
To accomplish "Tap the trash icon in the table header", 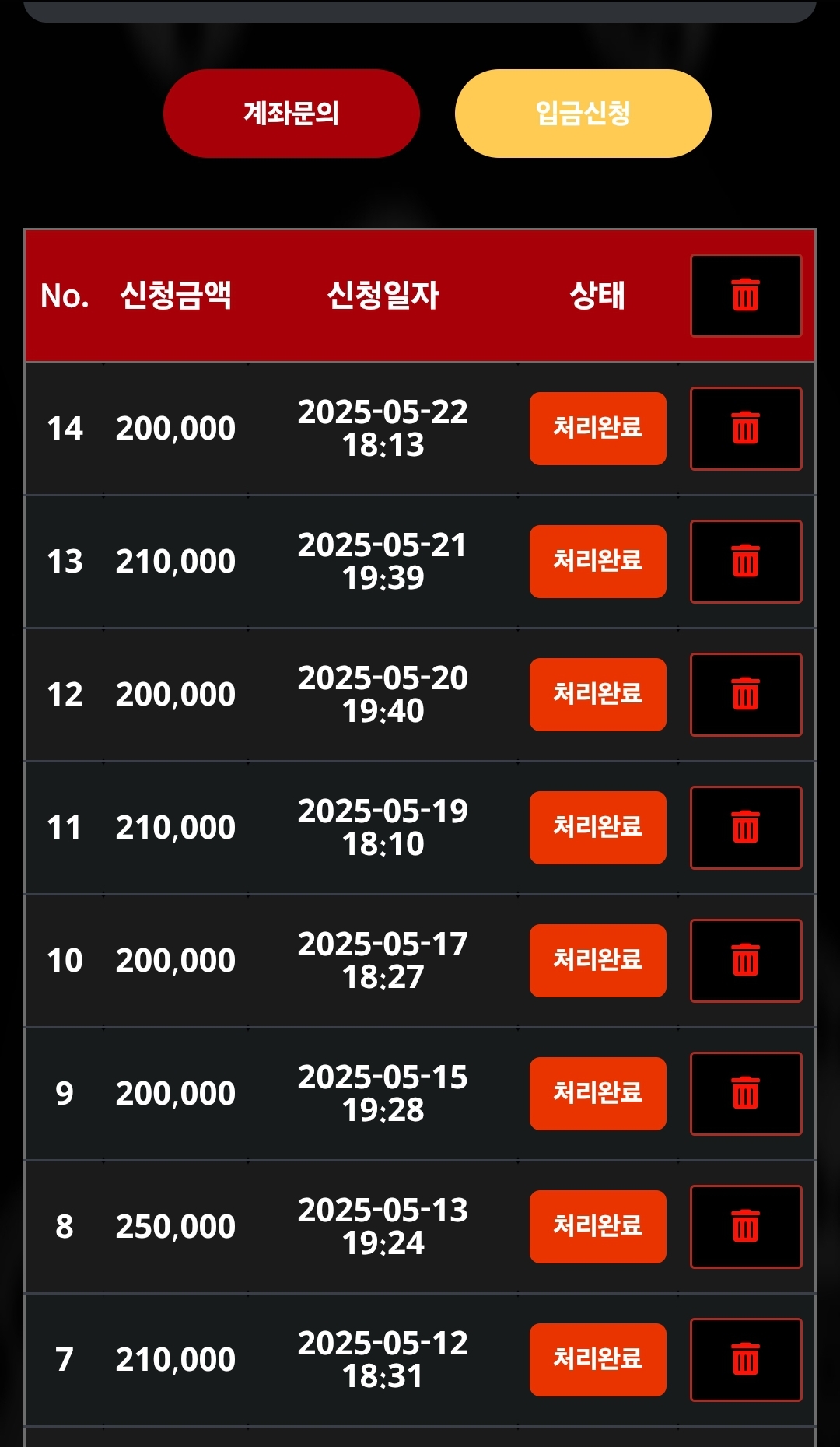I will pos(746,296).
